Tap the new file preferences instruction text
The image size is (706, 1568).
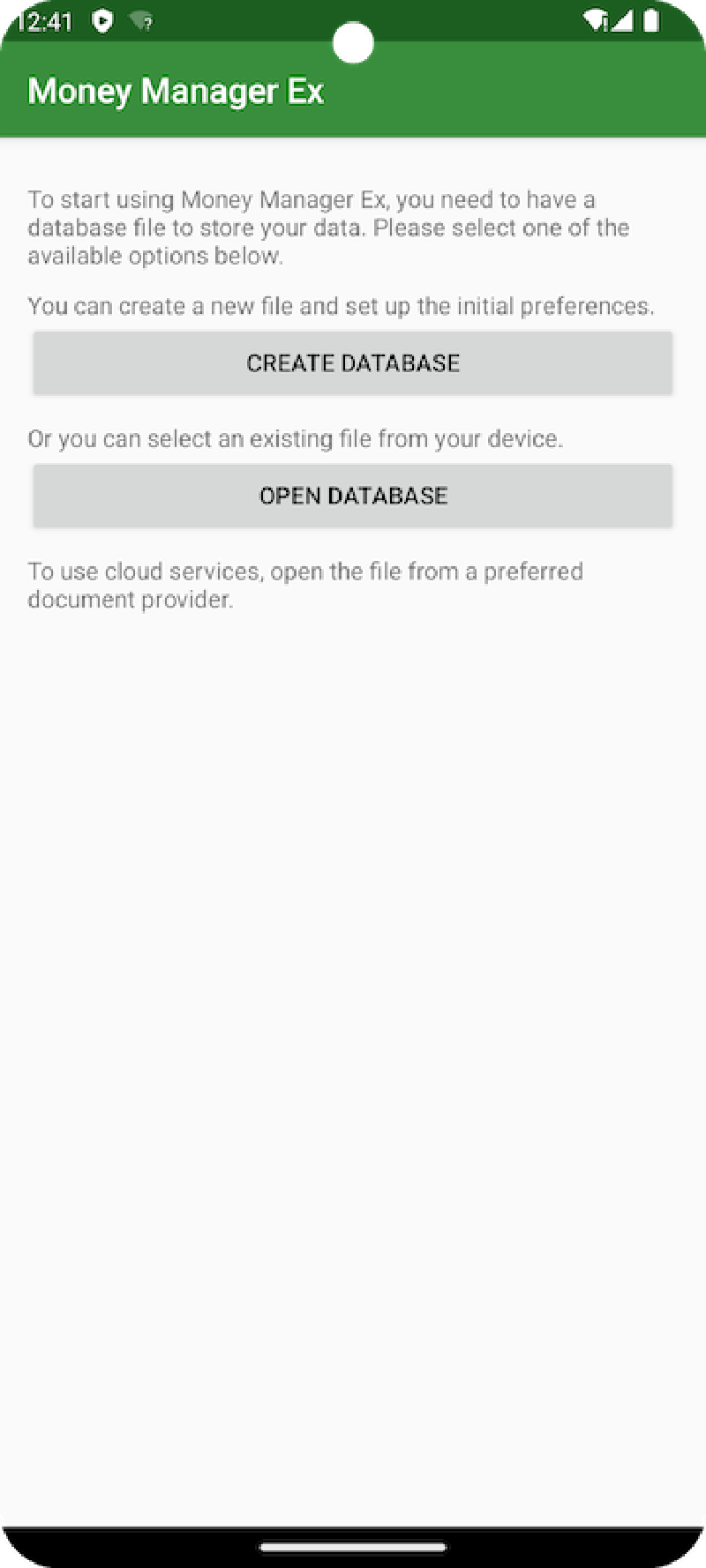pyautogui.click(x=342, y=305)
